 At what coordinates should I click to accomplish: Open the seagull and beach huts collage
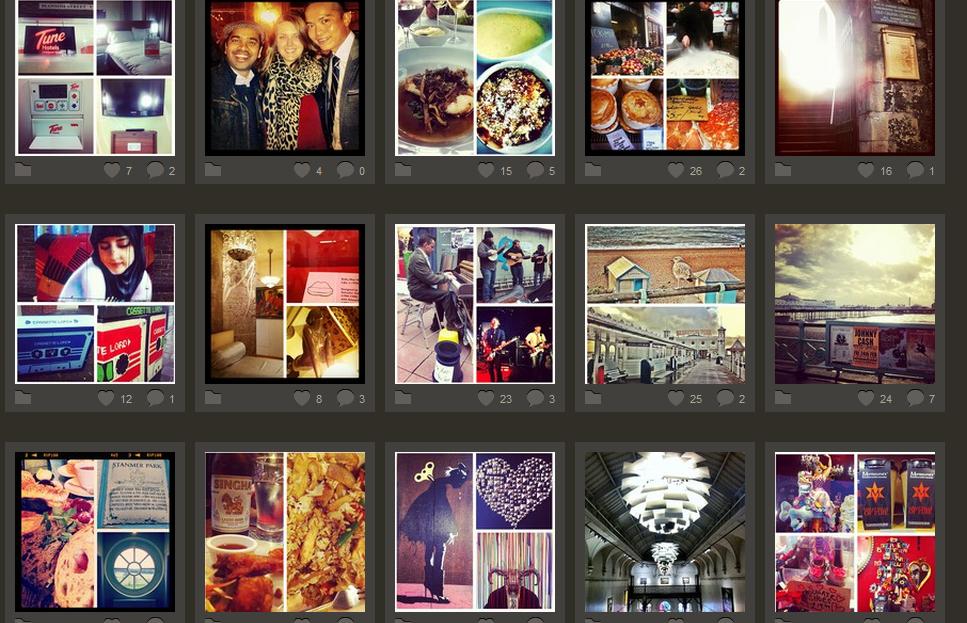coord(665,304)
